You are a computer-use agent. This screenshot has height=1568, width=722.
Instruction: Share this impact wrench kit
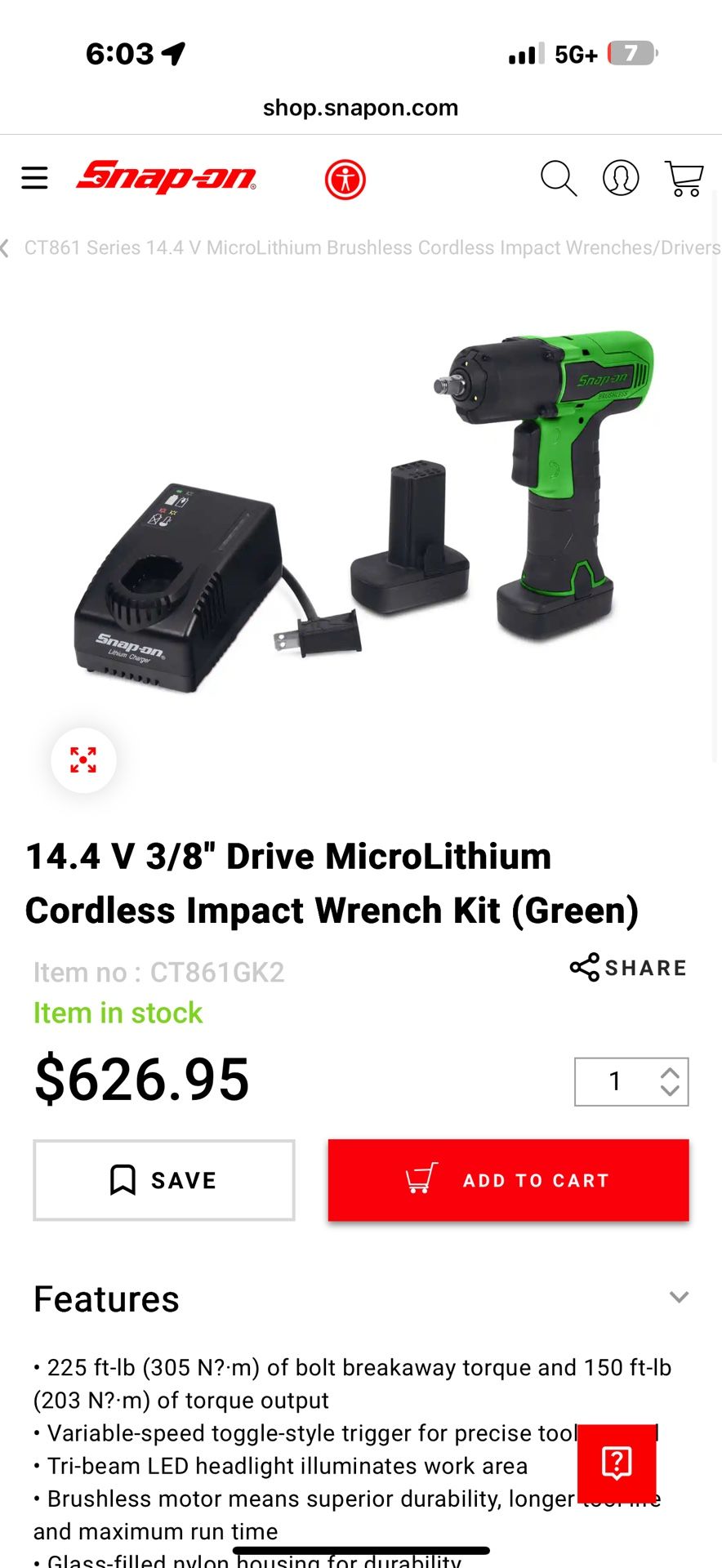pyautogui.click(x=628, y=968)
